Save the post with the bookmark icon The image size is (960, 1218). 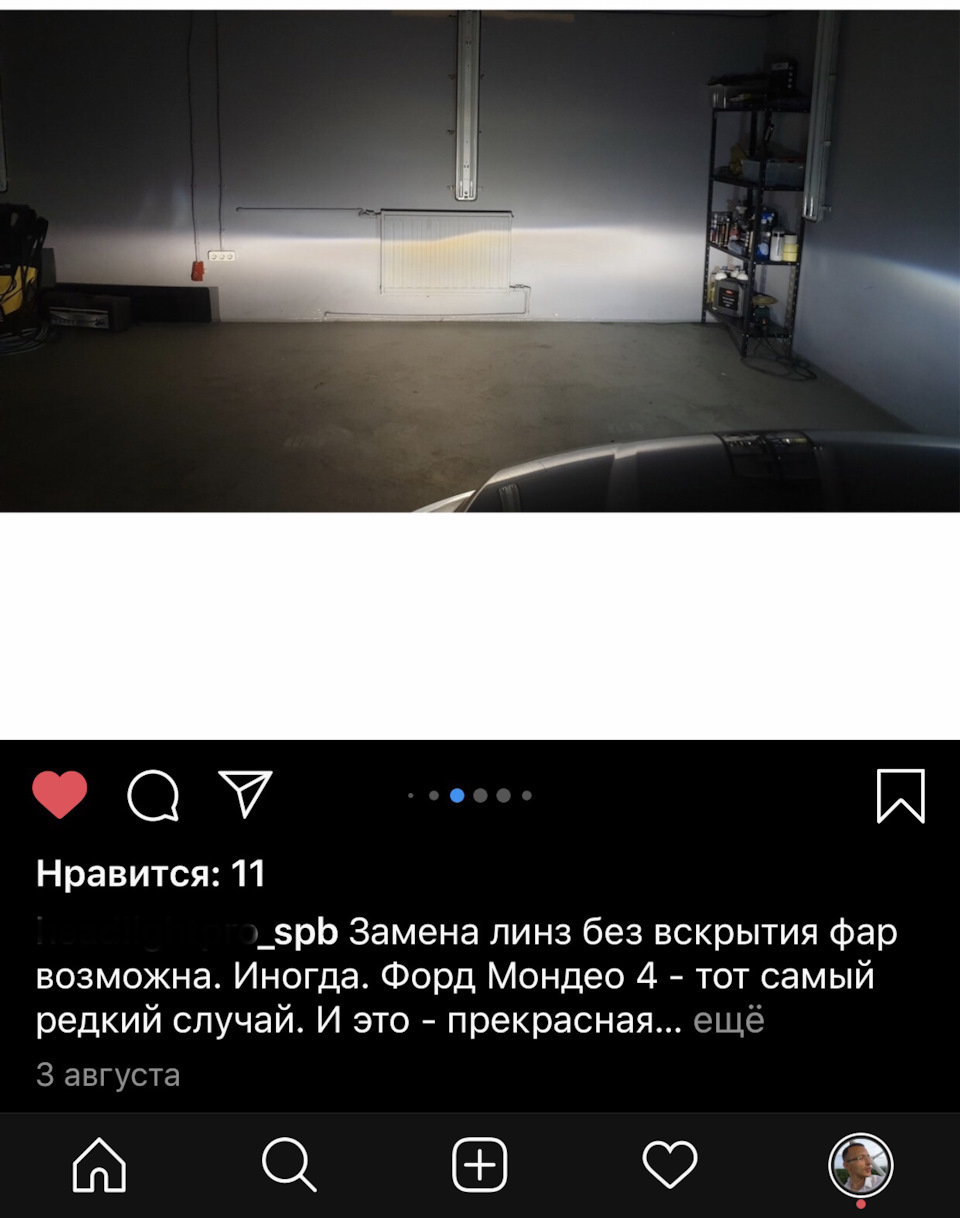tap(900, 796)
